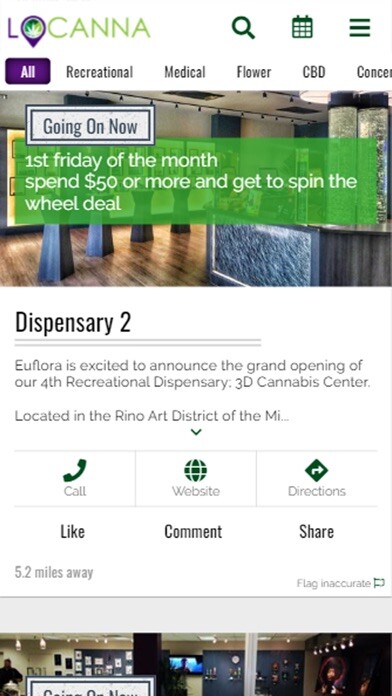The width and height of the screenshot is (392, 696).
Task: Tap the Locanna logo to go home
Action: pos(79,29)
